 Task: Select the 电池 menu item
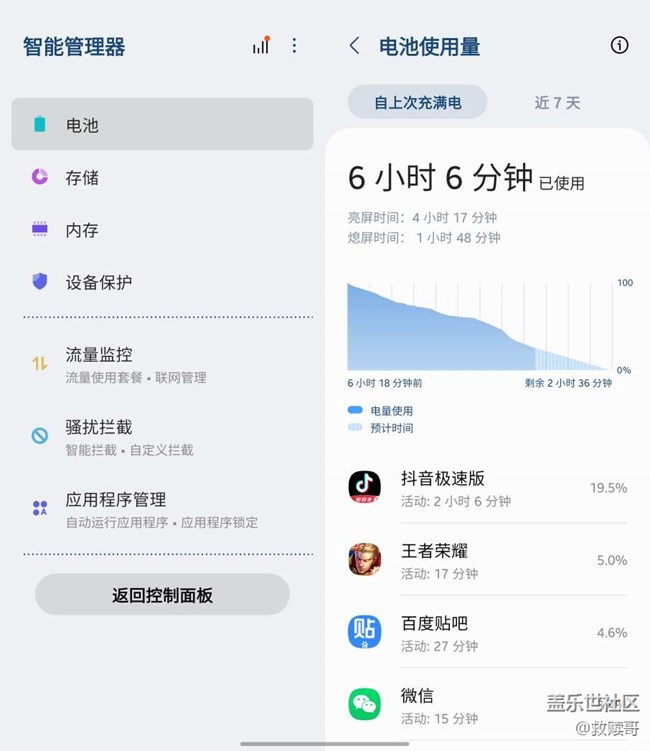[162, 125]
